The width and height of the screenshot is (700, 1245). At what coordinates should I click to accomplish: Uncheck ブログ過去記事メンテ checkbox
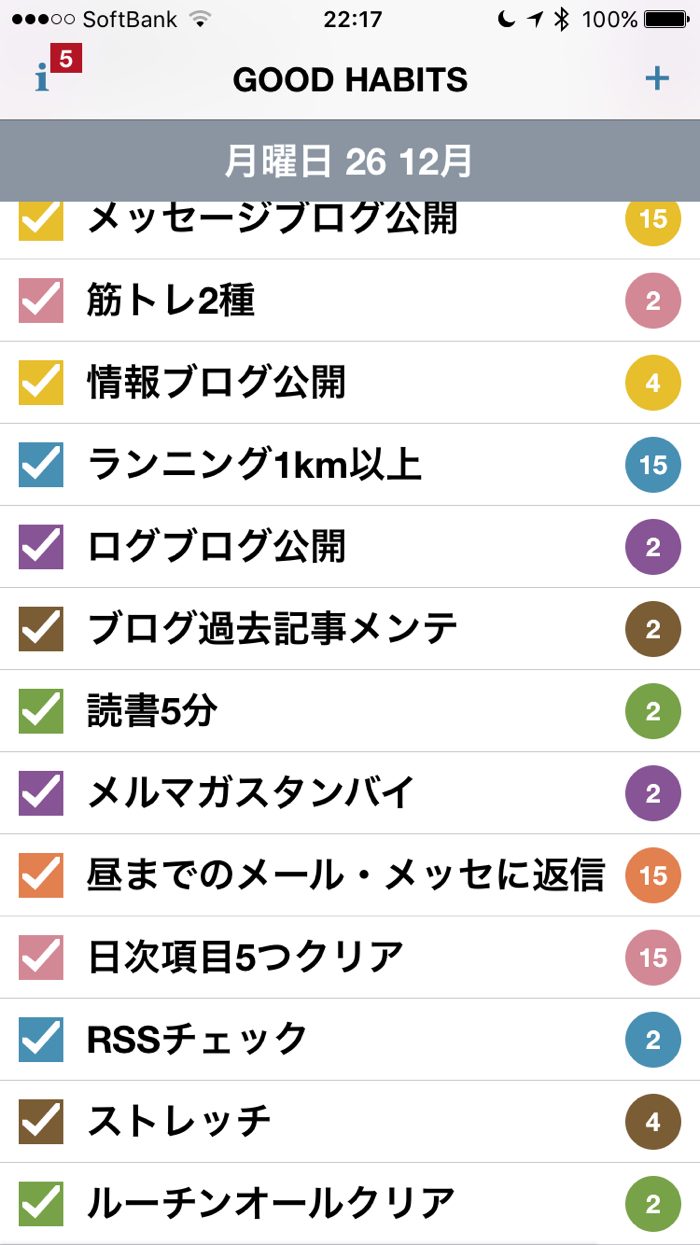(41, 628)
